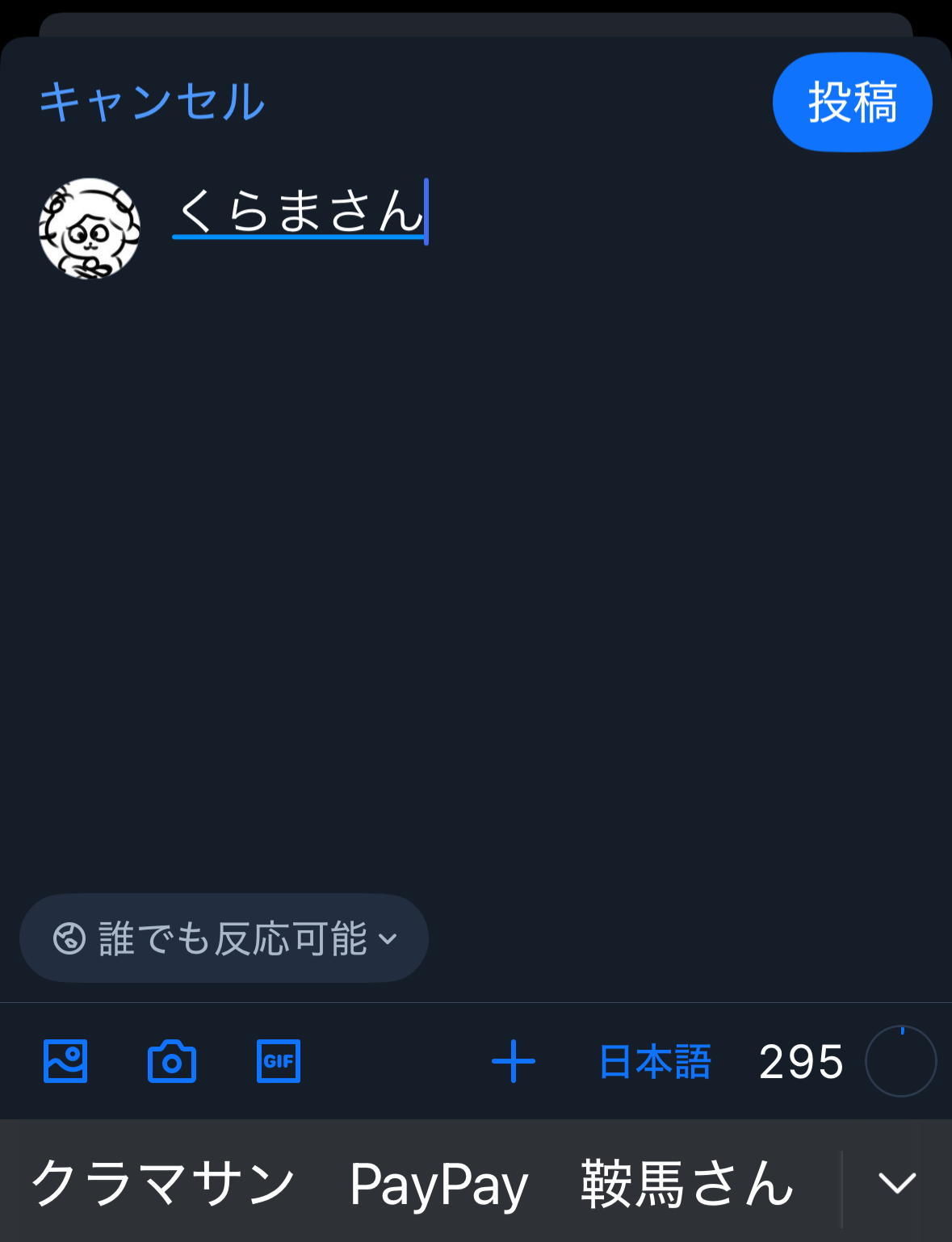952x1242 pixels.
Task: Publish the post with 投稿 button
Action: (x=852, y=103)
